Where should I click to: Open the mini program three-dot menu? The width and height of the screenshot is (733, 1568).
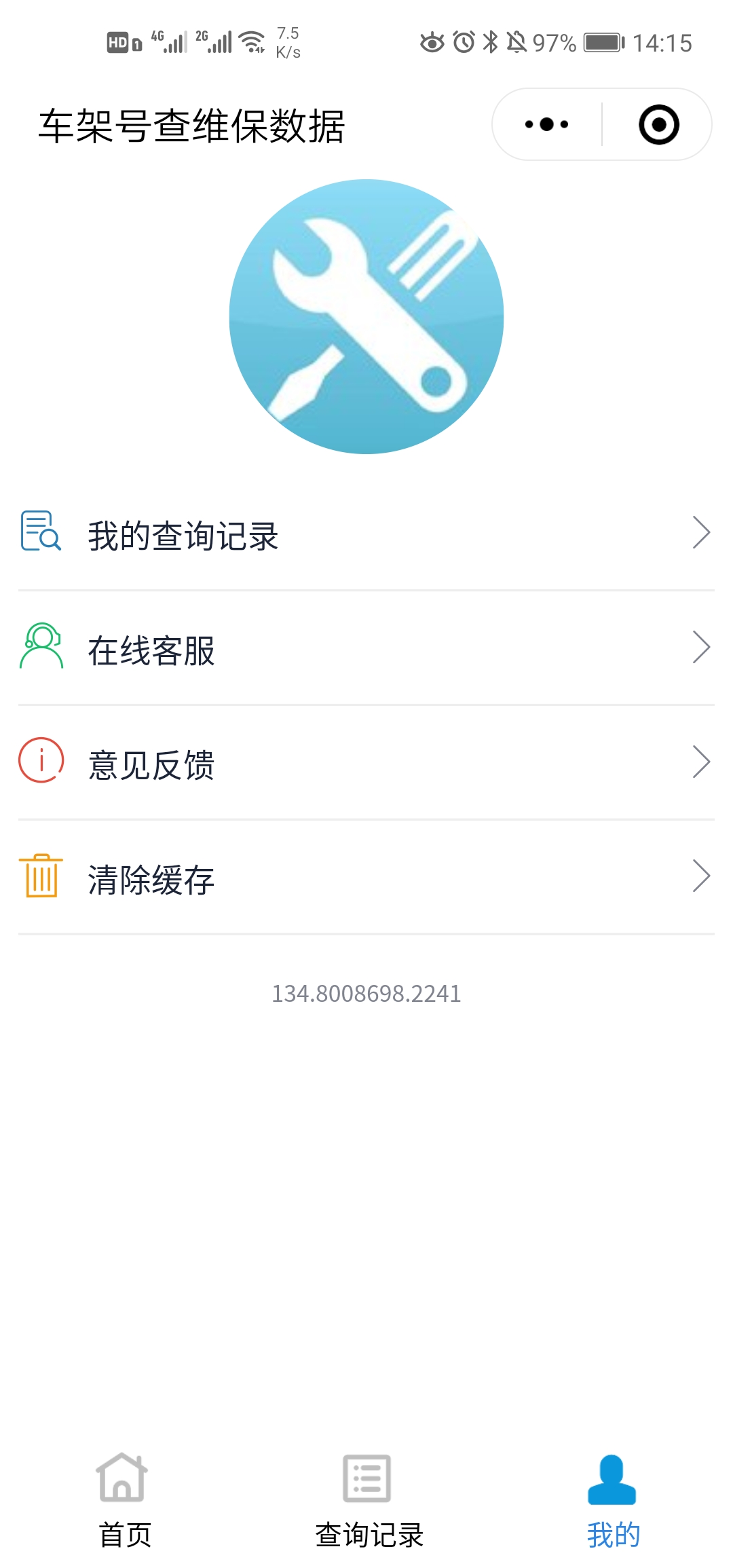tap(547, 124)
